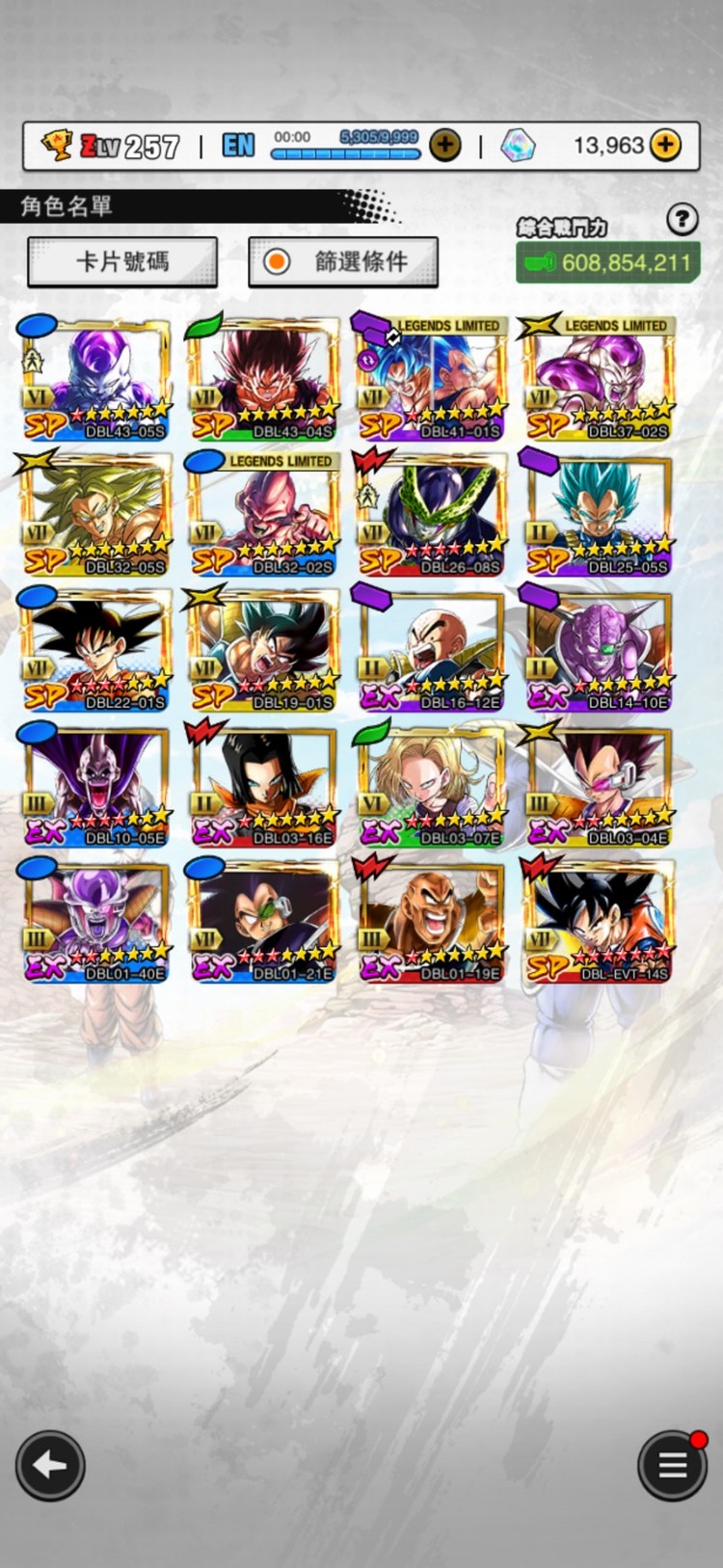
Task: Open the hamburger menu button
Action: click(672, 1465)
